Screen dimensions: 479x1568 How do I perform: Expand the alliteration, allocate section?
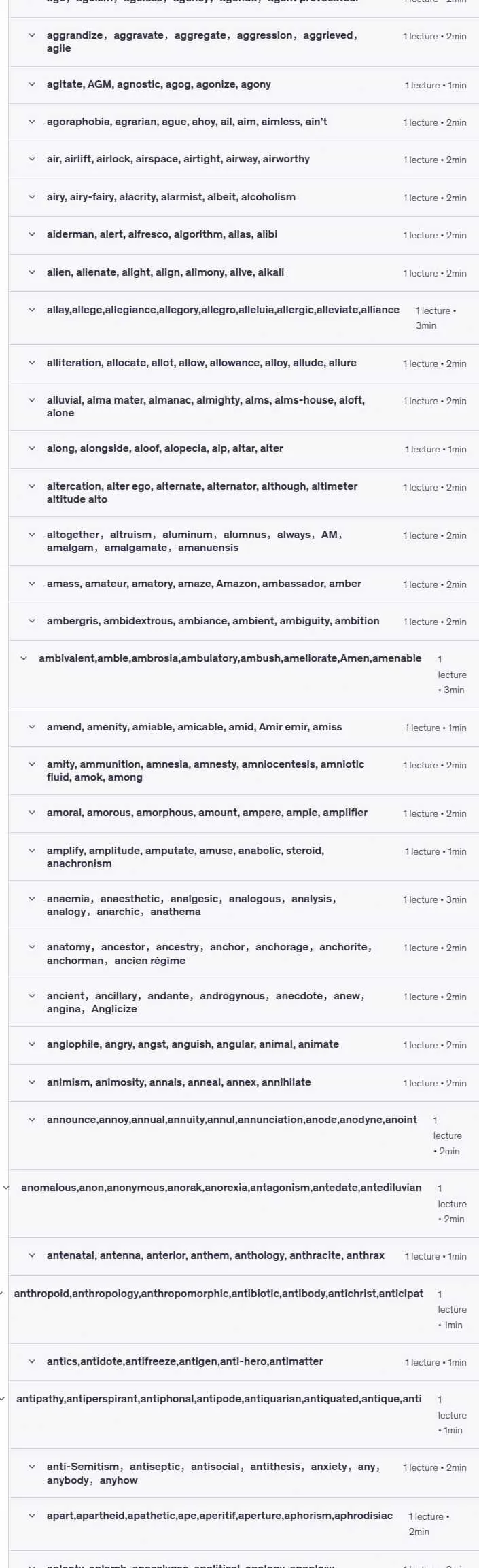(x=244, y=363)
